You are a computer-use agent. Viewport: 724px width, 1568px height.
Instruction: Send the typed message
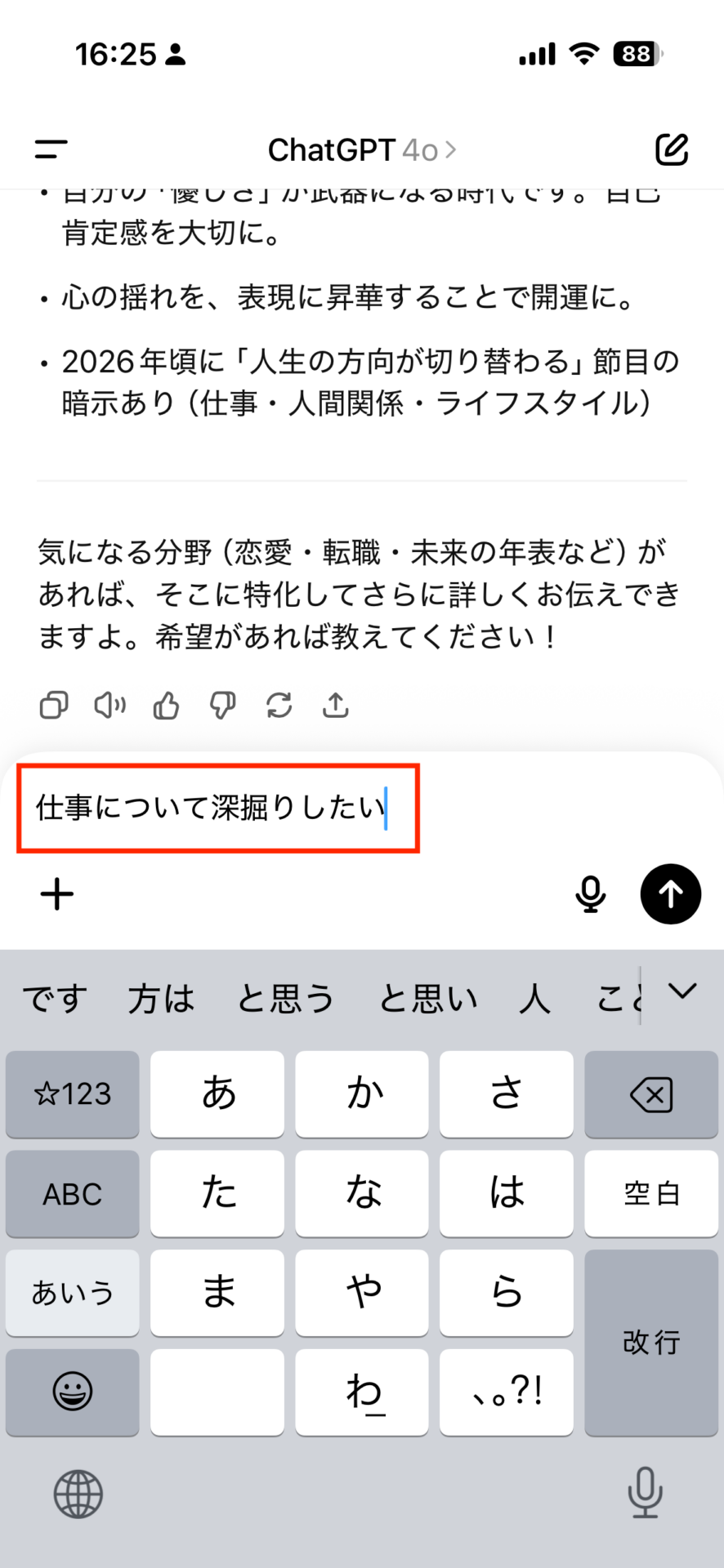(x=670, y=894)
